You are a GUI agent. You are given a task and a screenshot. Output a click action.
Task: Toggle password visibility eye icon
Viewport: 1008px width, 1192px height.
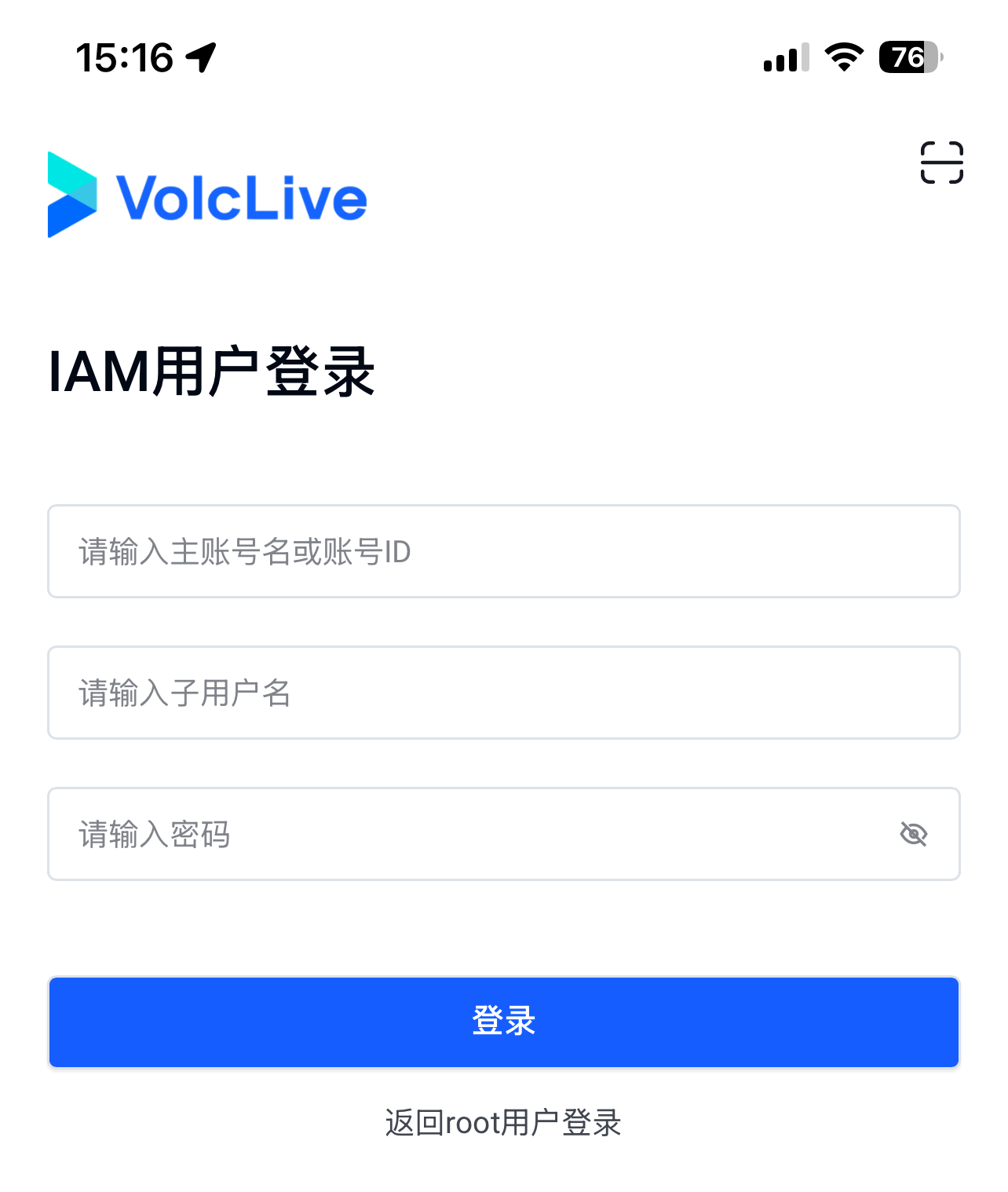pos(914,834)
